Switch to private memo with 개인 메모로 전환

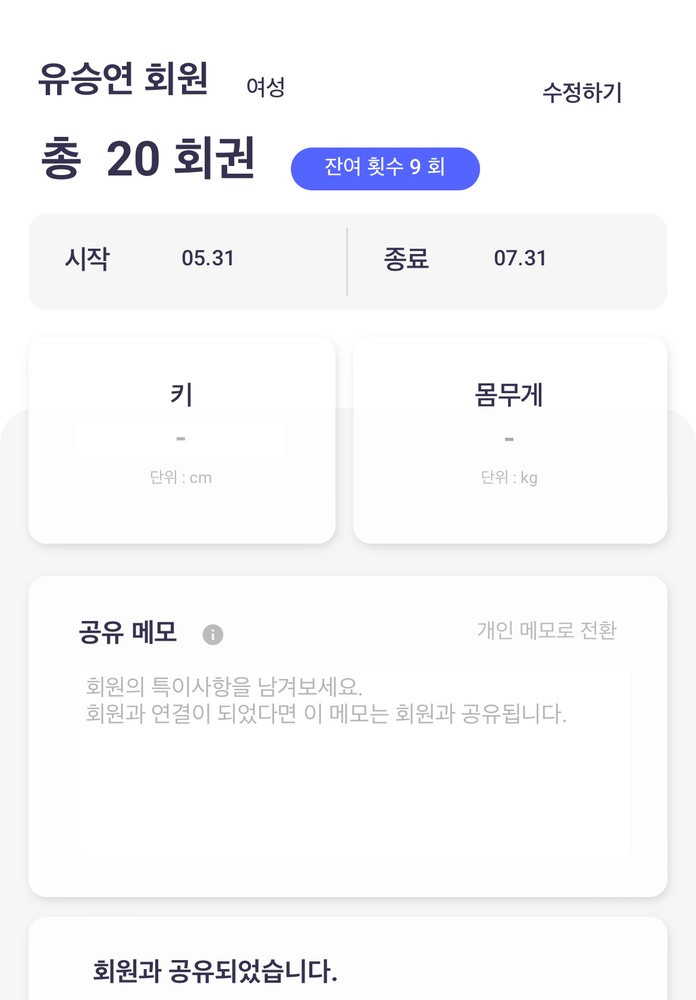point(546,630)
